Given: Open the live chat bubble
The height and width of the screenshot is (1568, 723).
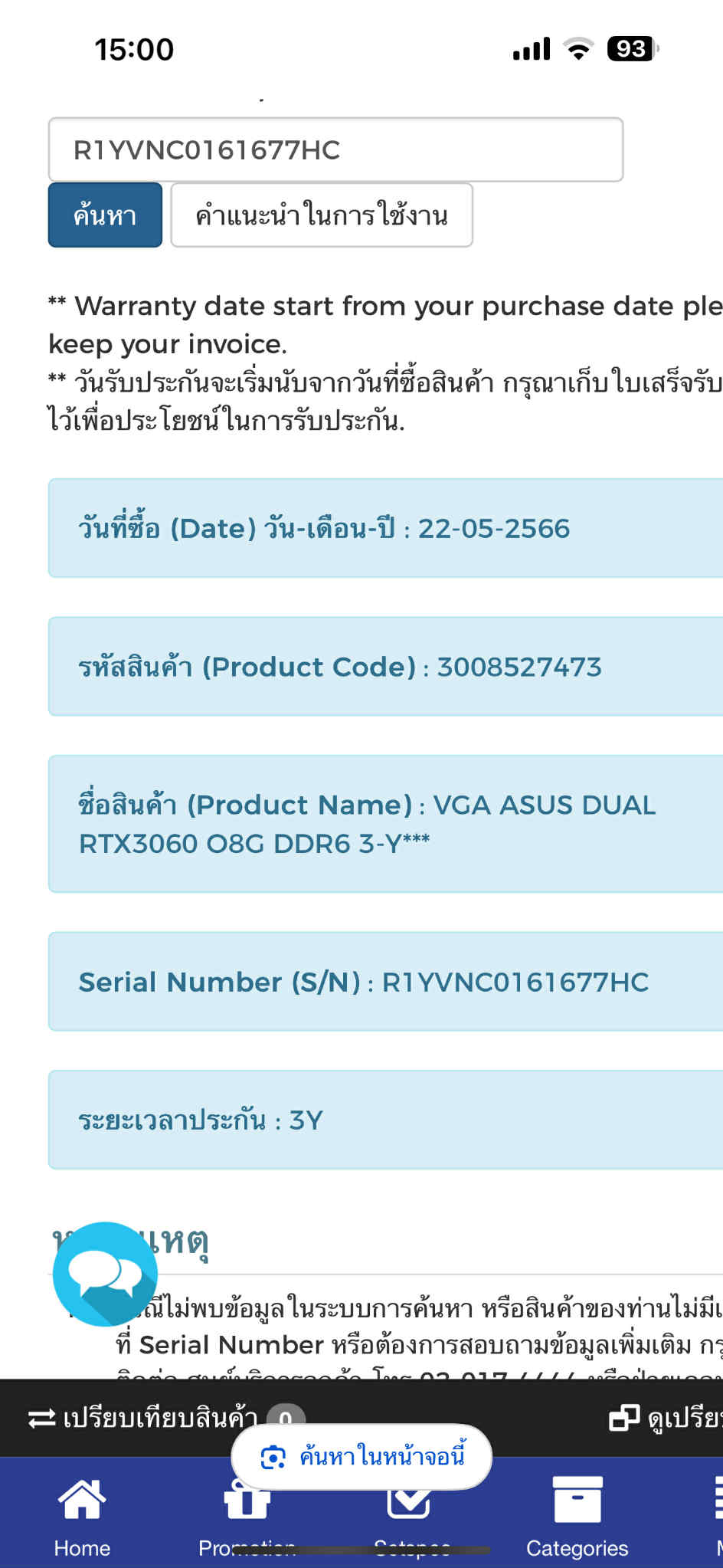Looking at the screenshot, I should click(x=105, y=1274).
